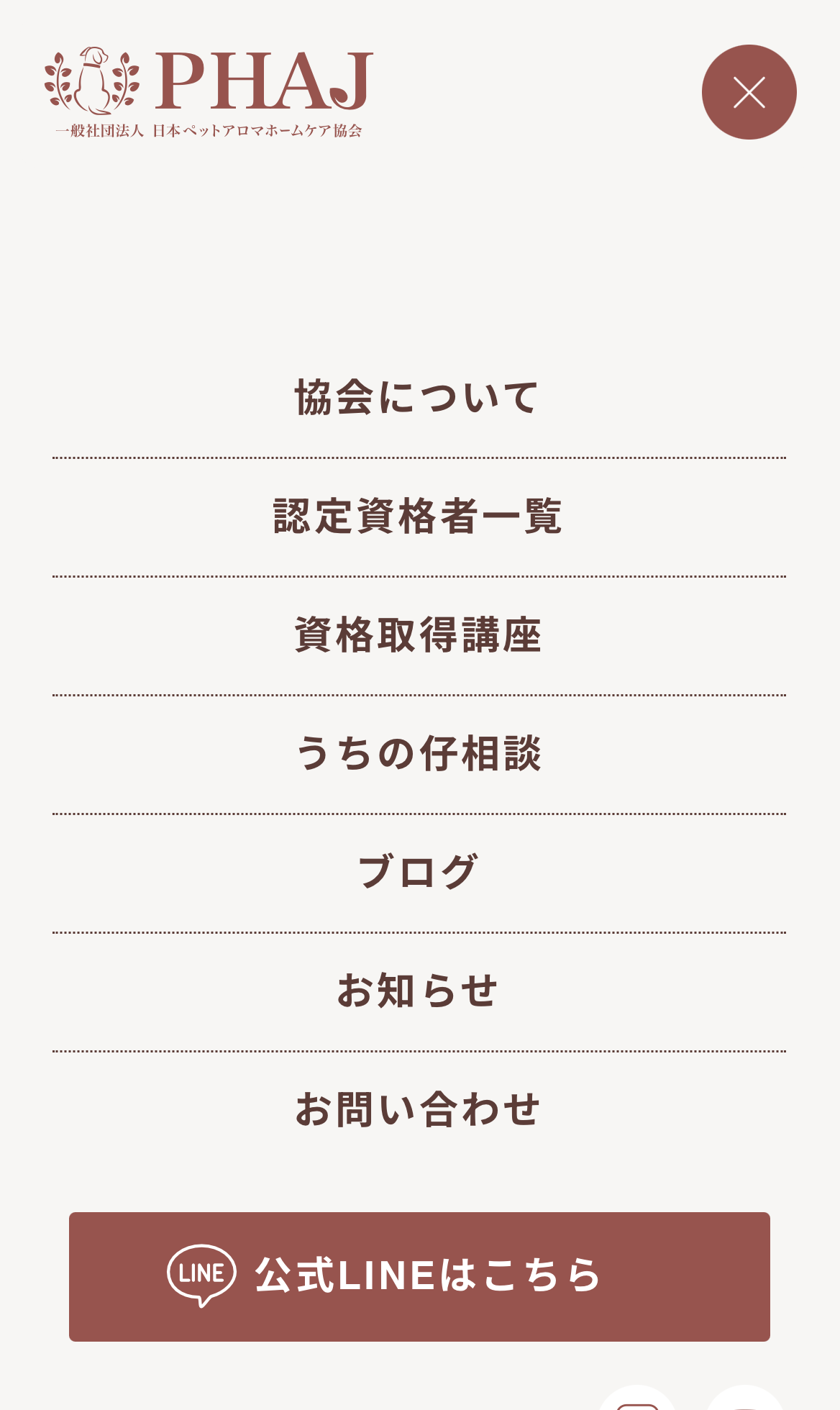View お知らせ news page
The image size is (840, 1410).
coord(419,991)
